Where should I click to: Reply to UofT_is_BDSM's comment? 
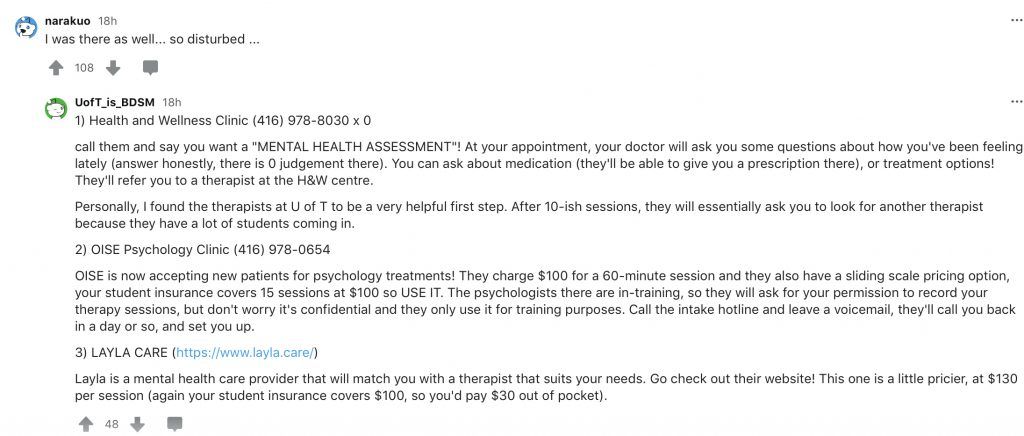pyautogui.click(x=175, y=425)
